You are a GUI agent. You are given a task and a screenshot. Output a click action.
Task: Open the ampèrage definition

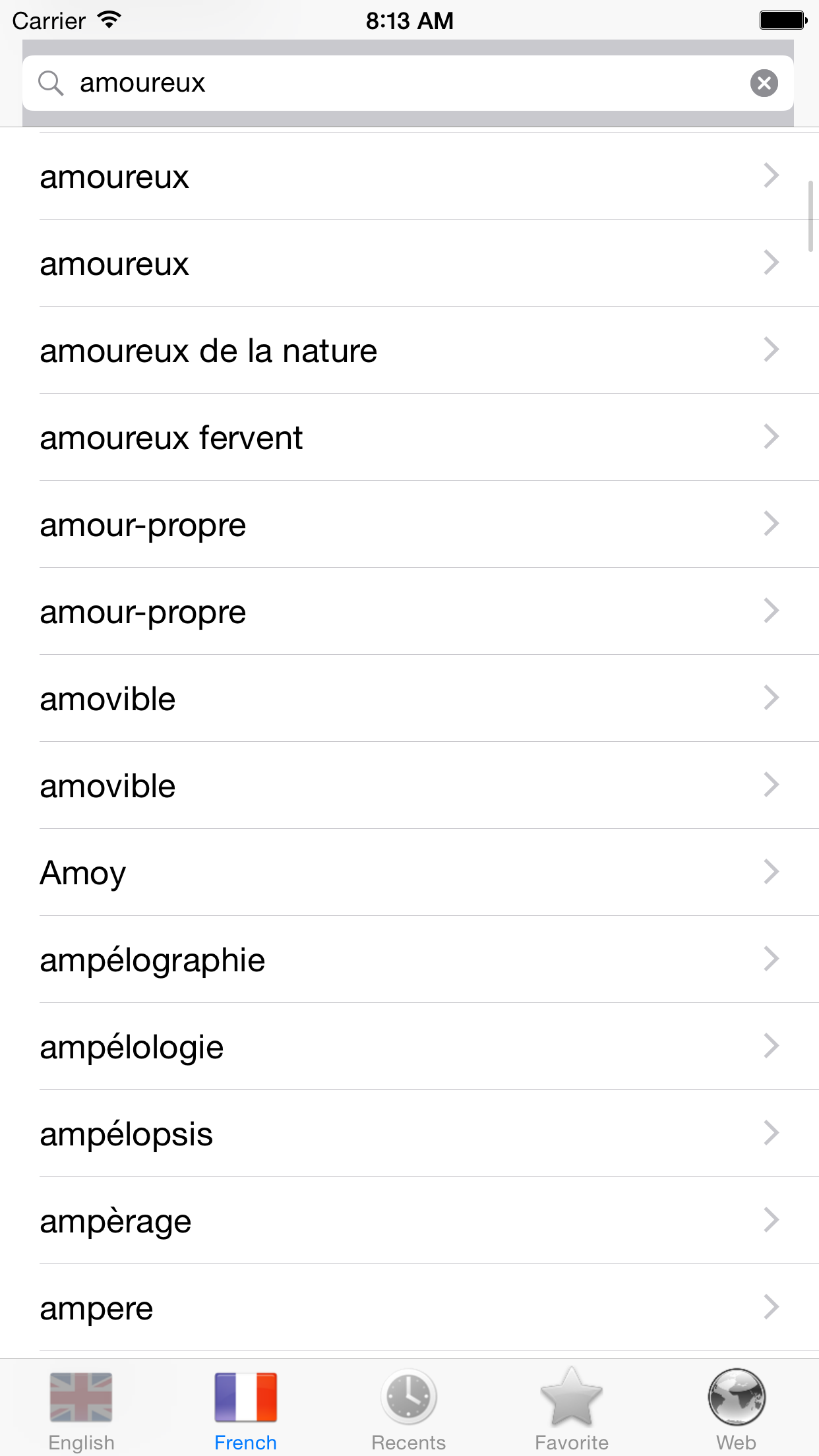(x=409, y=1221)
